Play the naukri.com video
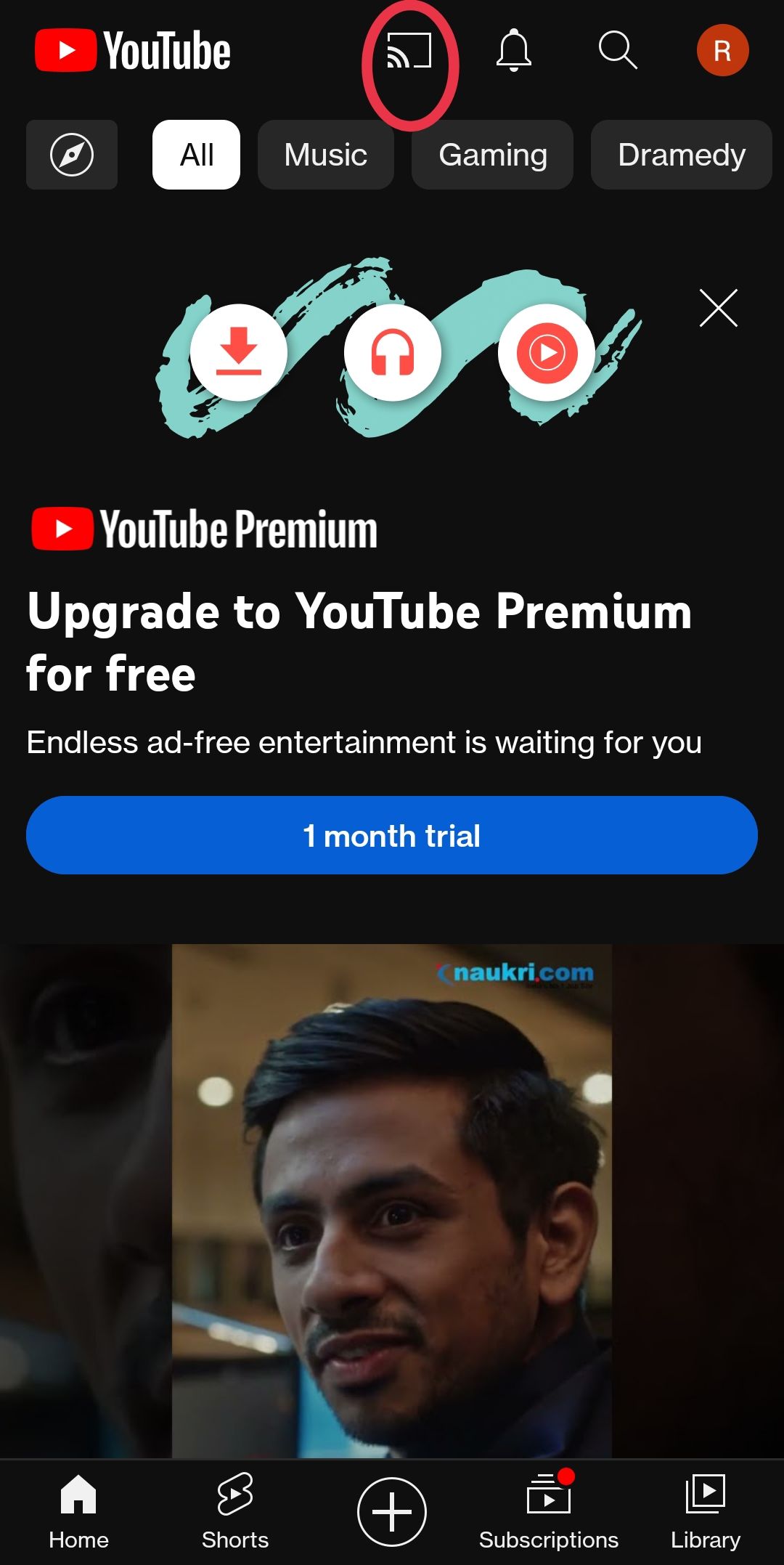 392,1198
